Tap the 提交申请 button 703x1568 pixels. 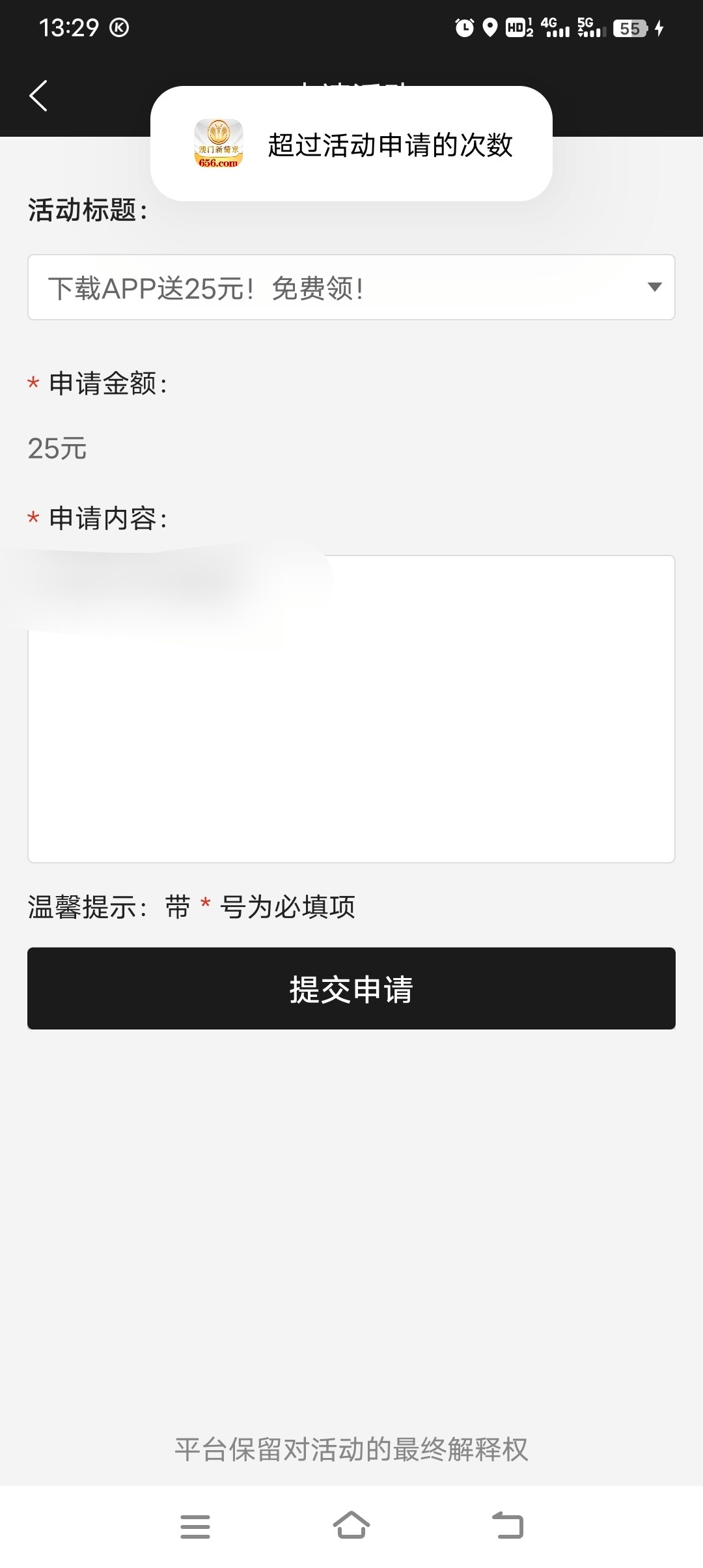pyautogui.click(x=351, y=988)
